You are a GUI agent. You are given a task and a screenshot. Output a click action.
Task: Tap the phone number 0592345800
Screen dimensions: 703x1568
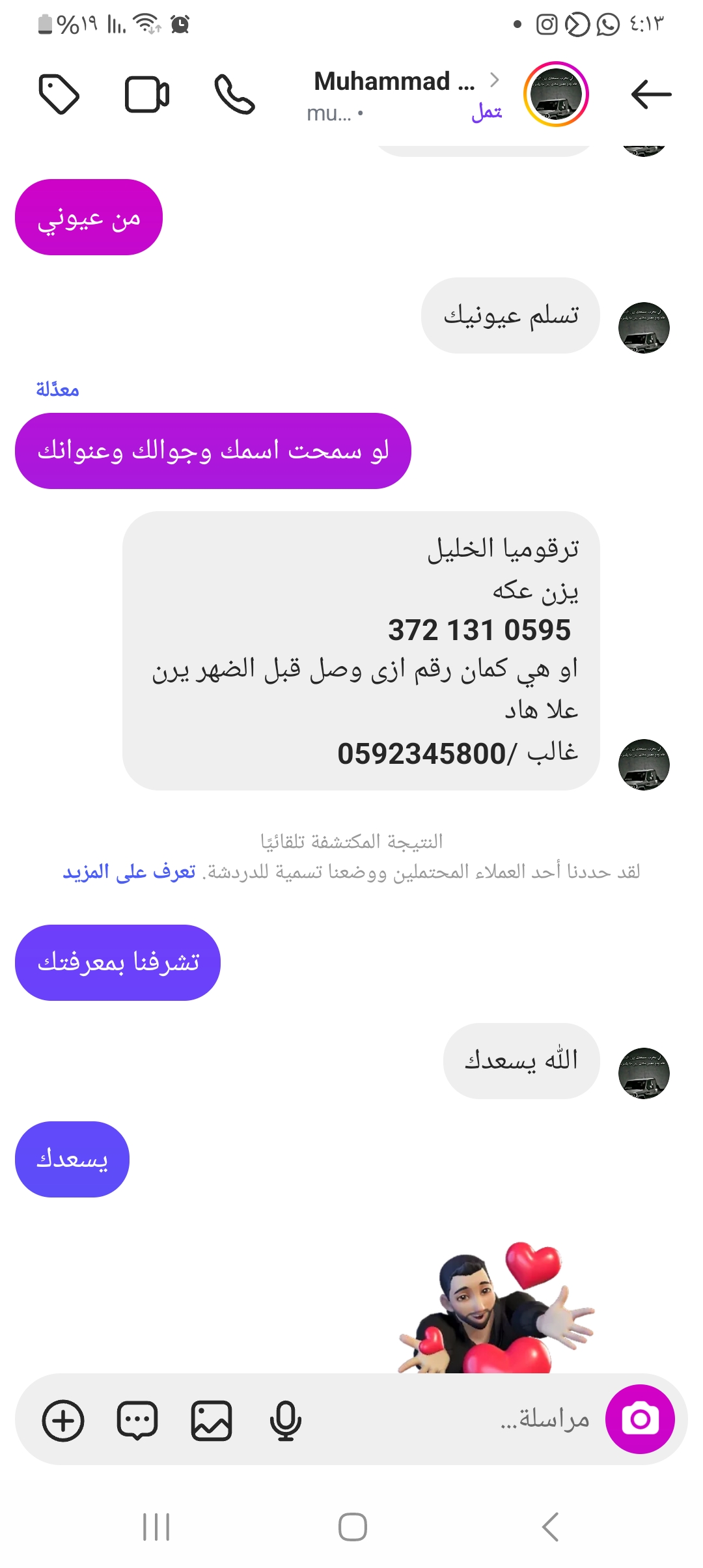[x=422, y=754]
